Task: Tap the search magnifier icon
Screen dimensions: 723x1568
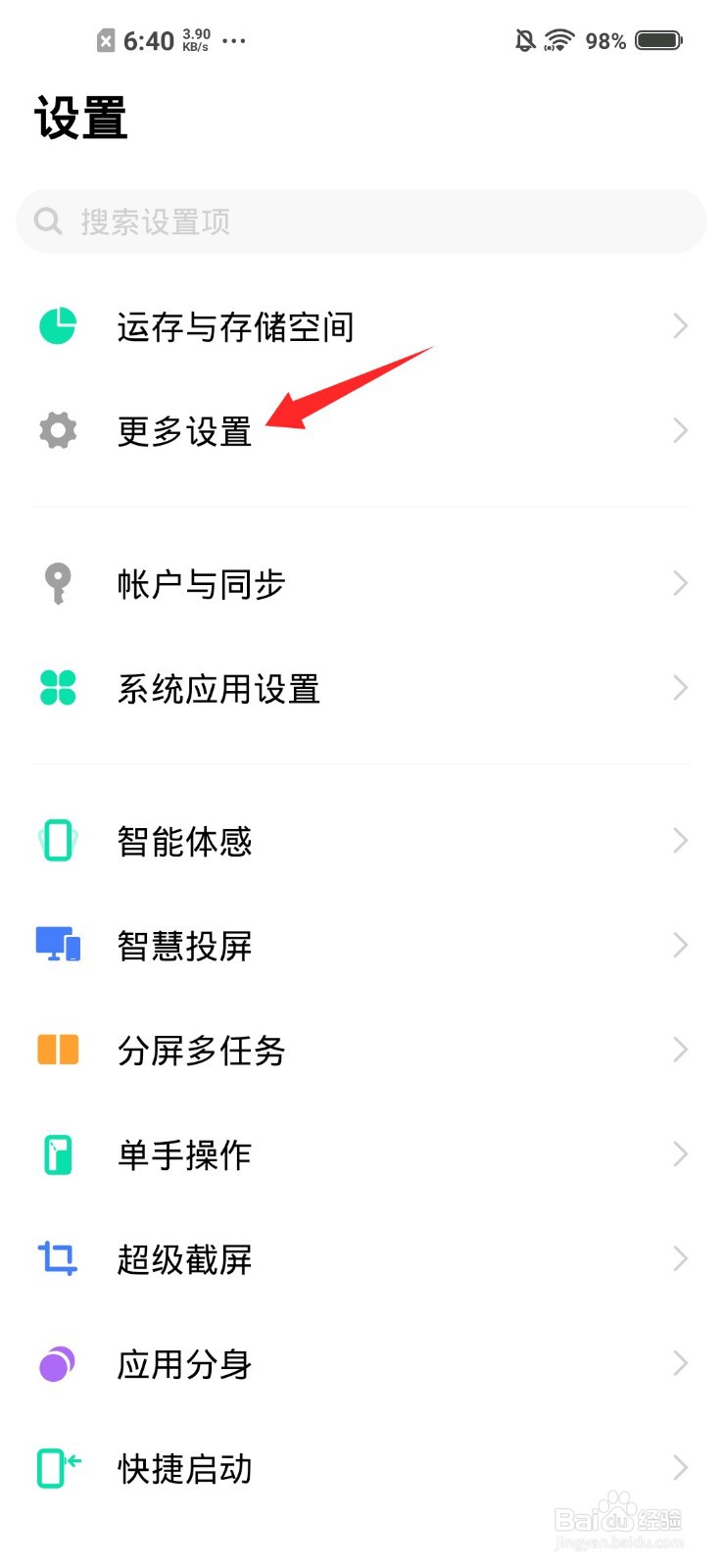Action: point(47,220)
